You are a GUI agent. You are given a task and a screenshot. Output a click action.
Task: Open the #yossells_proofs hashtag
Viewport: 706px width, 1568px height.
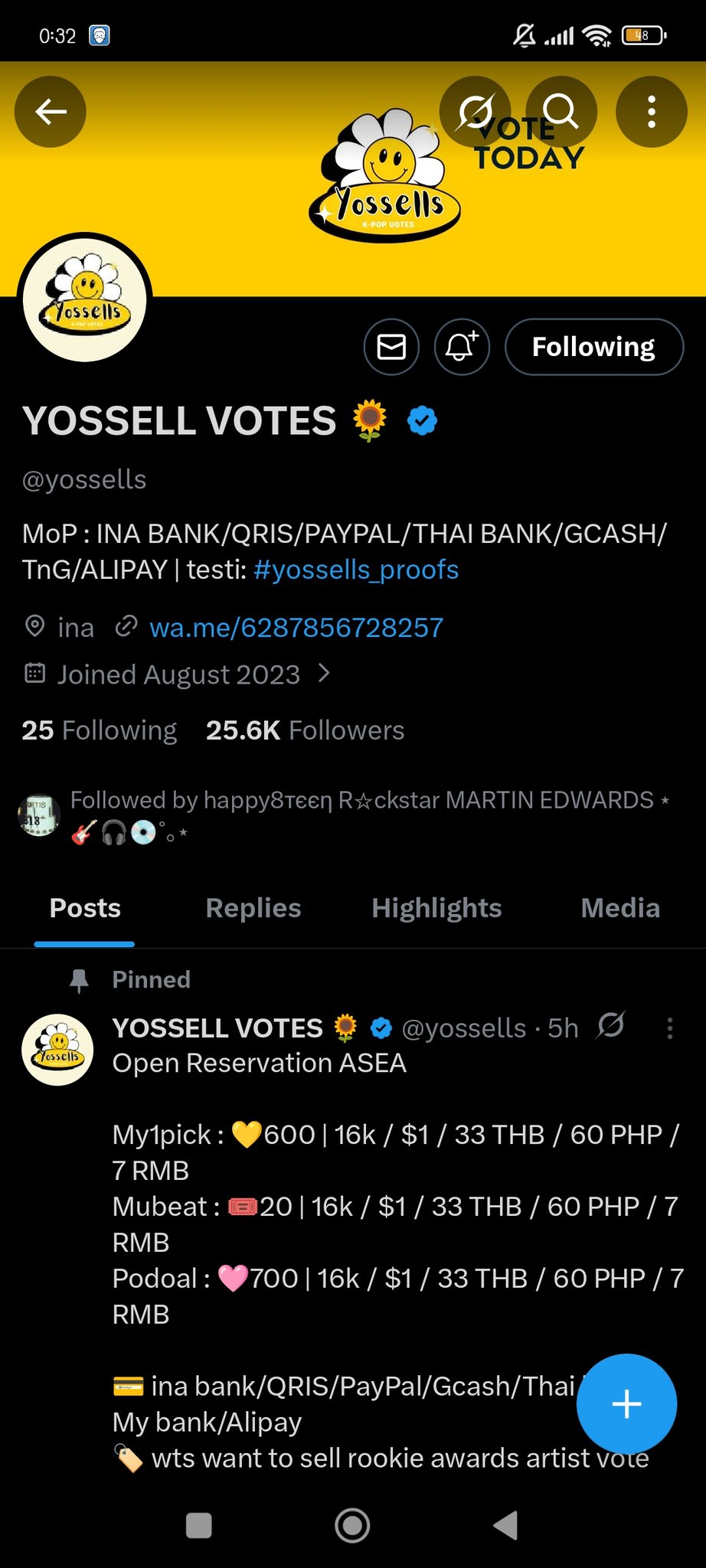(356, 570)
